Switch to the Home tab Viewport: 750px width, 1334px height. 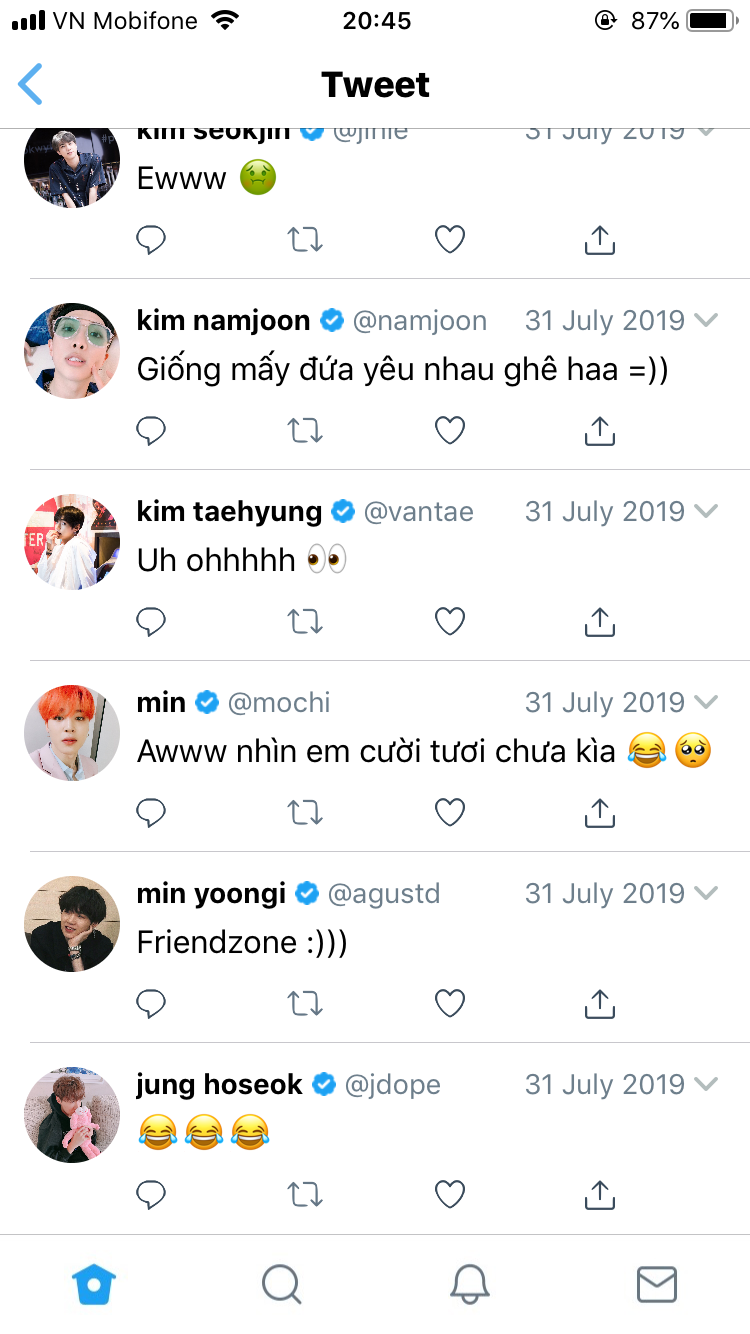pos(94,1284)
